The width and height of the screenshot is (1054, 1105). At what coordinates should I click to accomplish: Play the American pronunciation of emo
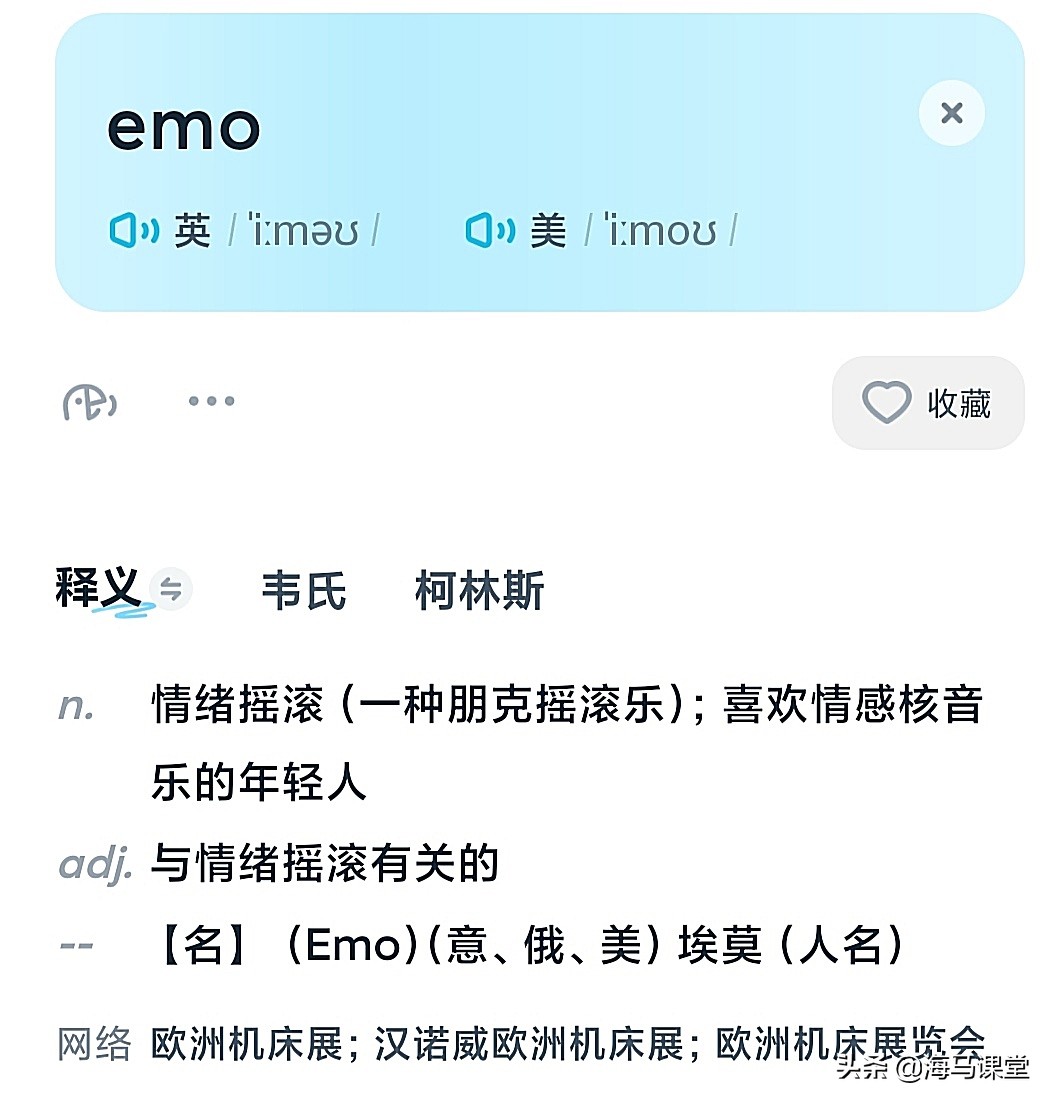click(x=488, y=229)
